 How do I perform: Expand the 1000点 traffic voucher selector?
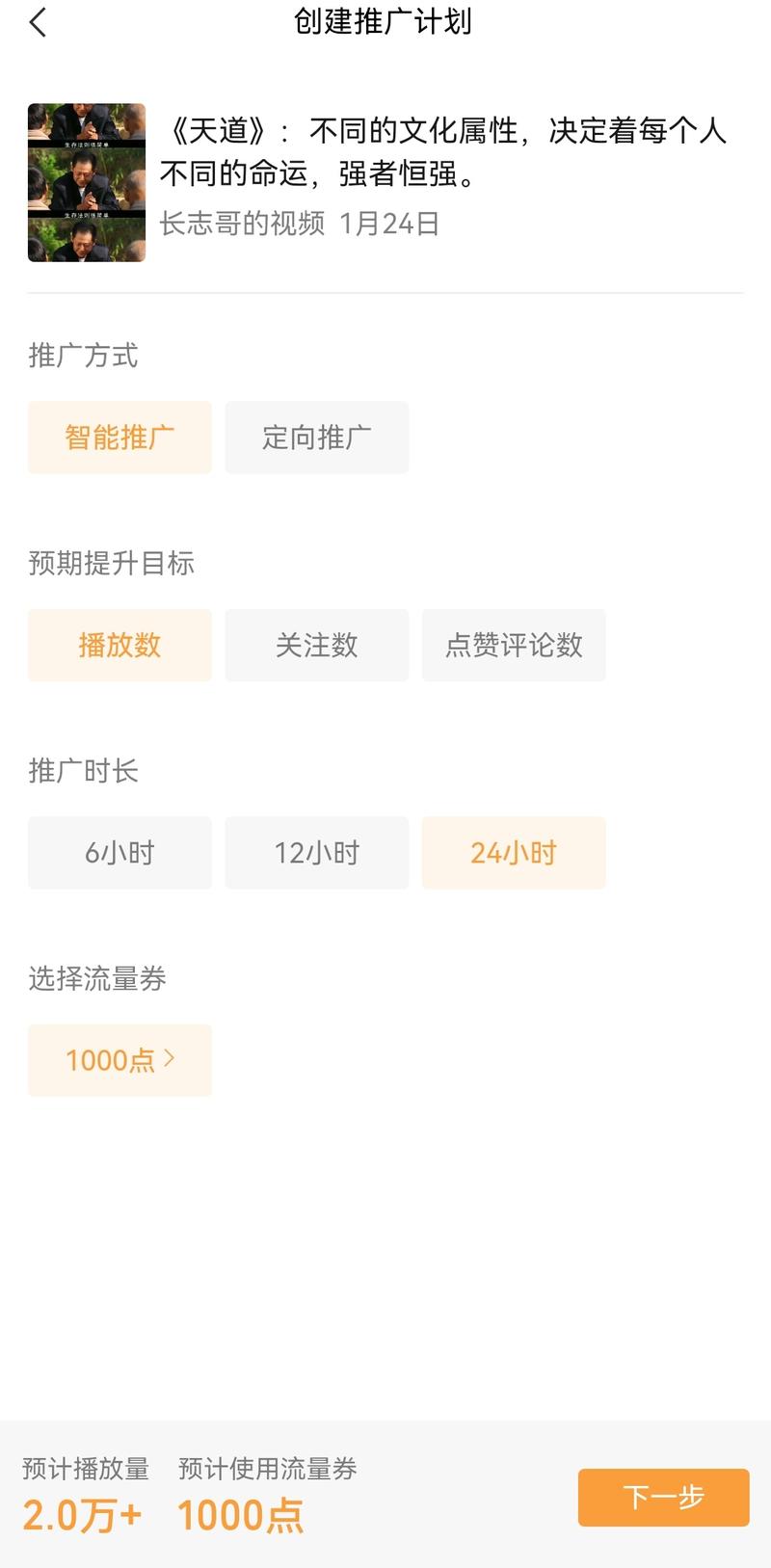click(x=119, y=1060)
